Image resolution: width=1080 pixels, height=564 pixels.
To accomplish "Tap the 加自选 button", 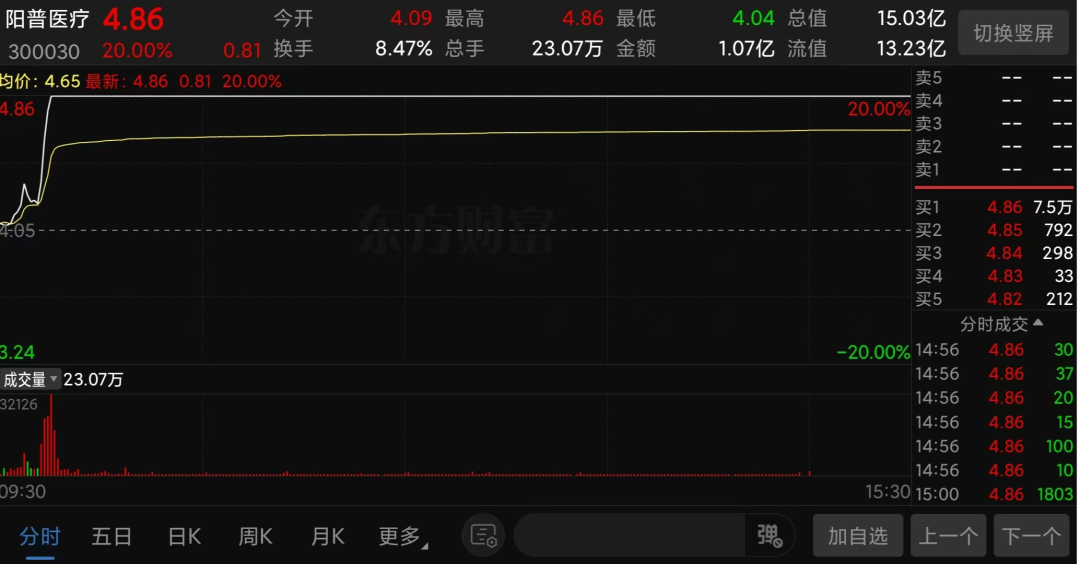I will 857,536.
